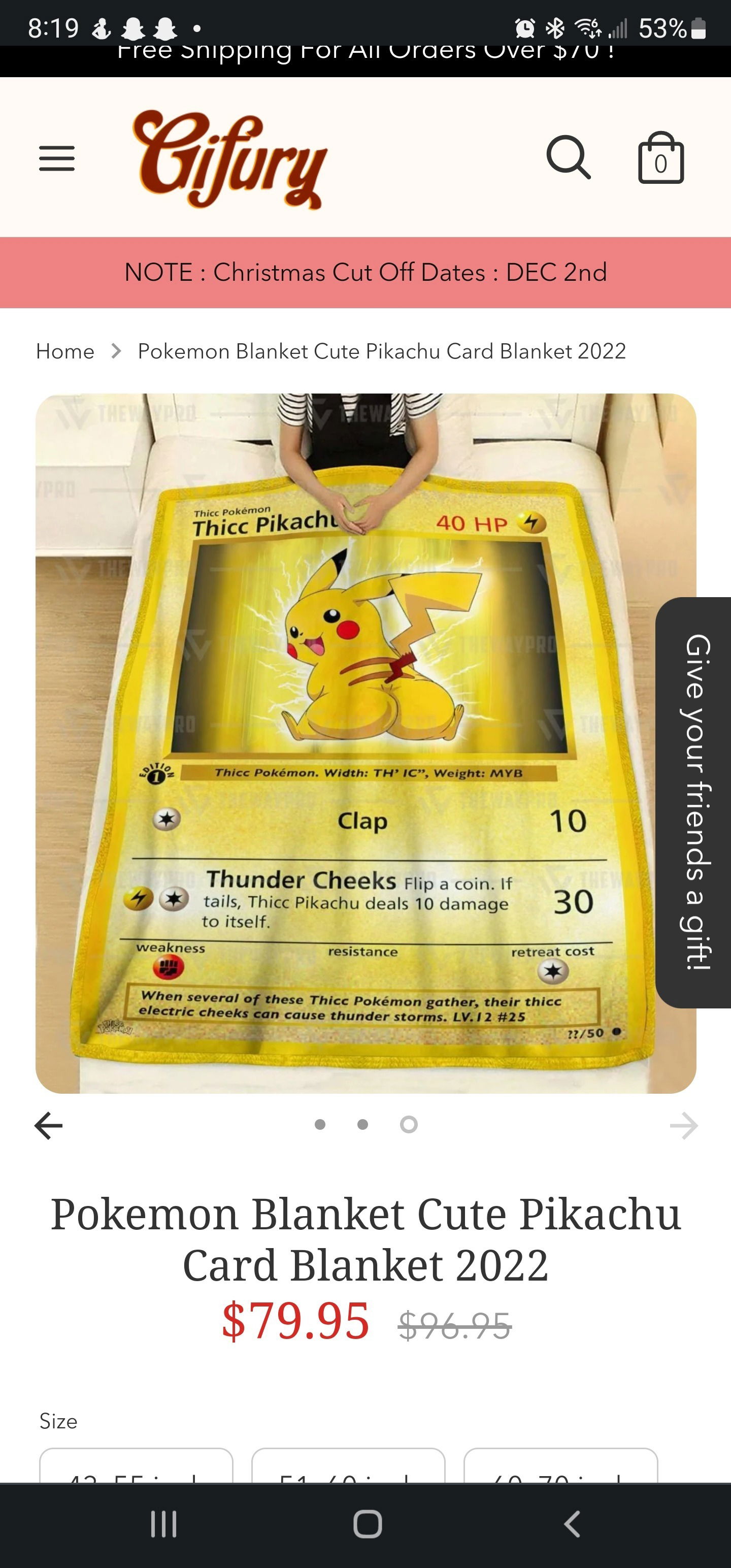Open the Pikachu blanket product image
This screenshot has width=731, height=1568.
point(365,742)
